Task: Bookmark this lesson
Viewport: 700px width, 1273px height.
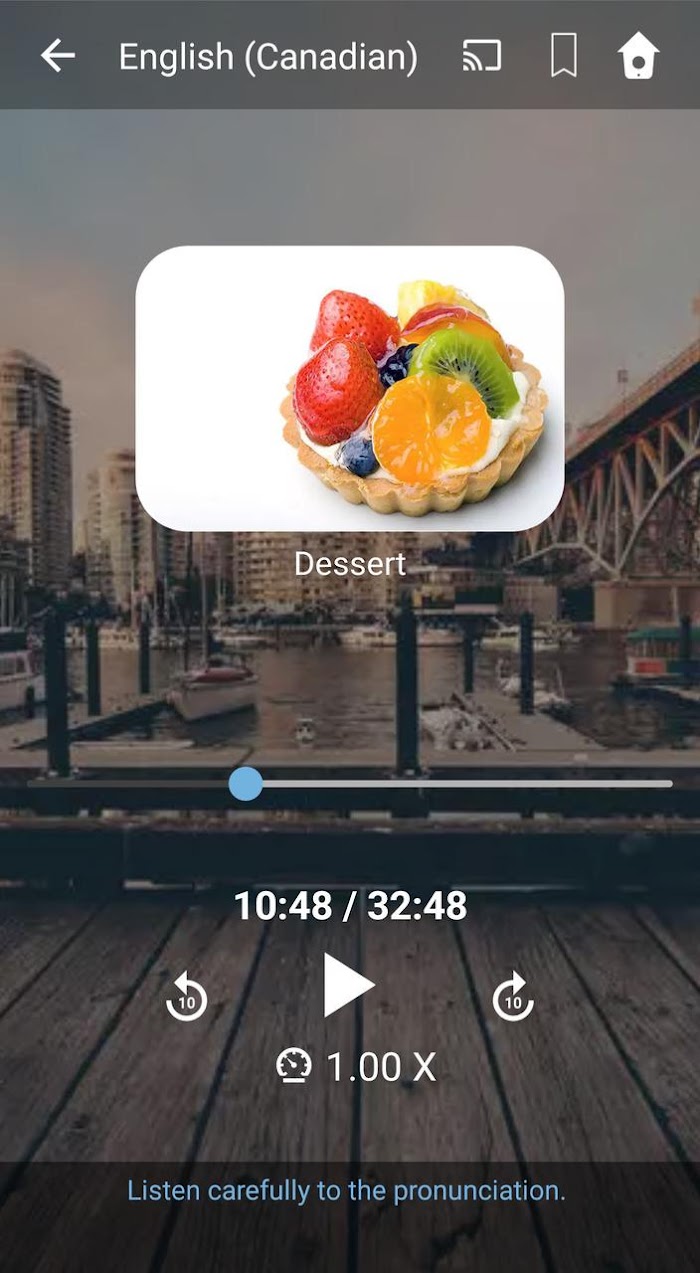Action: click(x=564, y=56)
